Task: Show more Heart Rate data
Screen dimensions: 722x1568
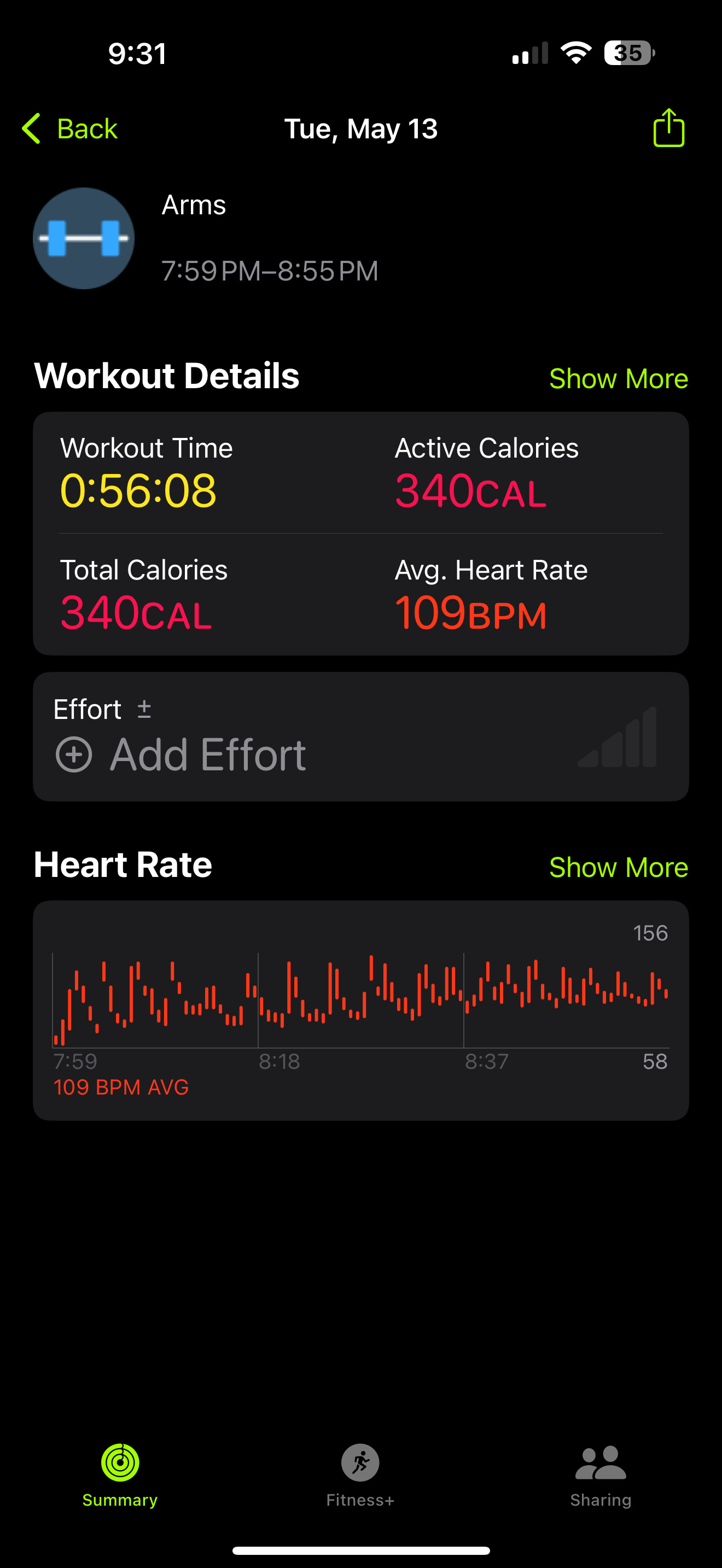Action: [x=618, y=868]
